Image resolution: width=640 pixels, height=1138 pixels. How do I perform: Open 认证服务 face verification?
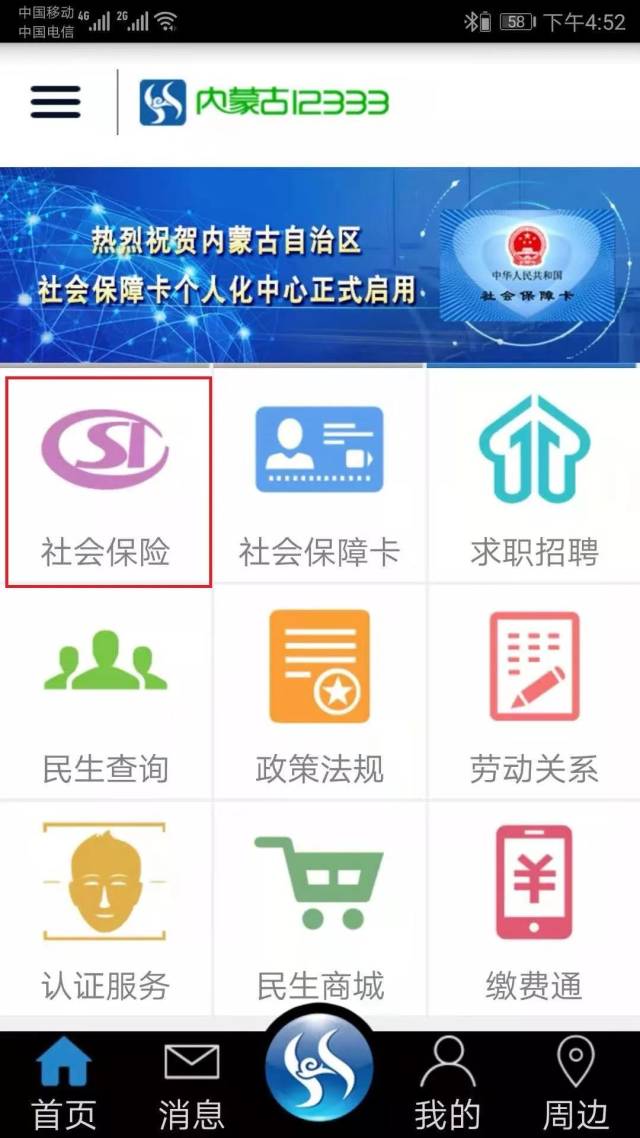106,908
